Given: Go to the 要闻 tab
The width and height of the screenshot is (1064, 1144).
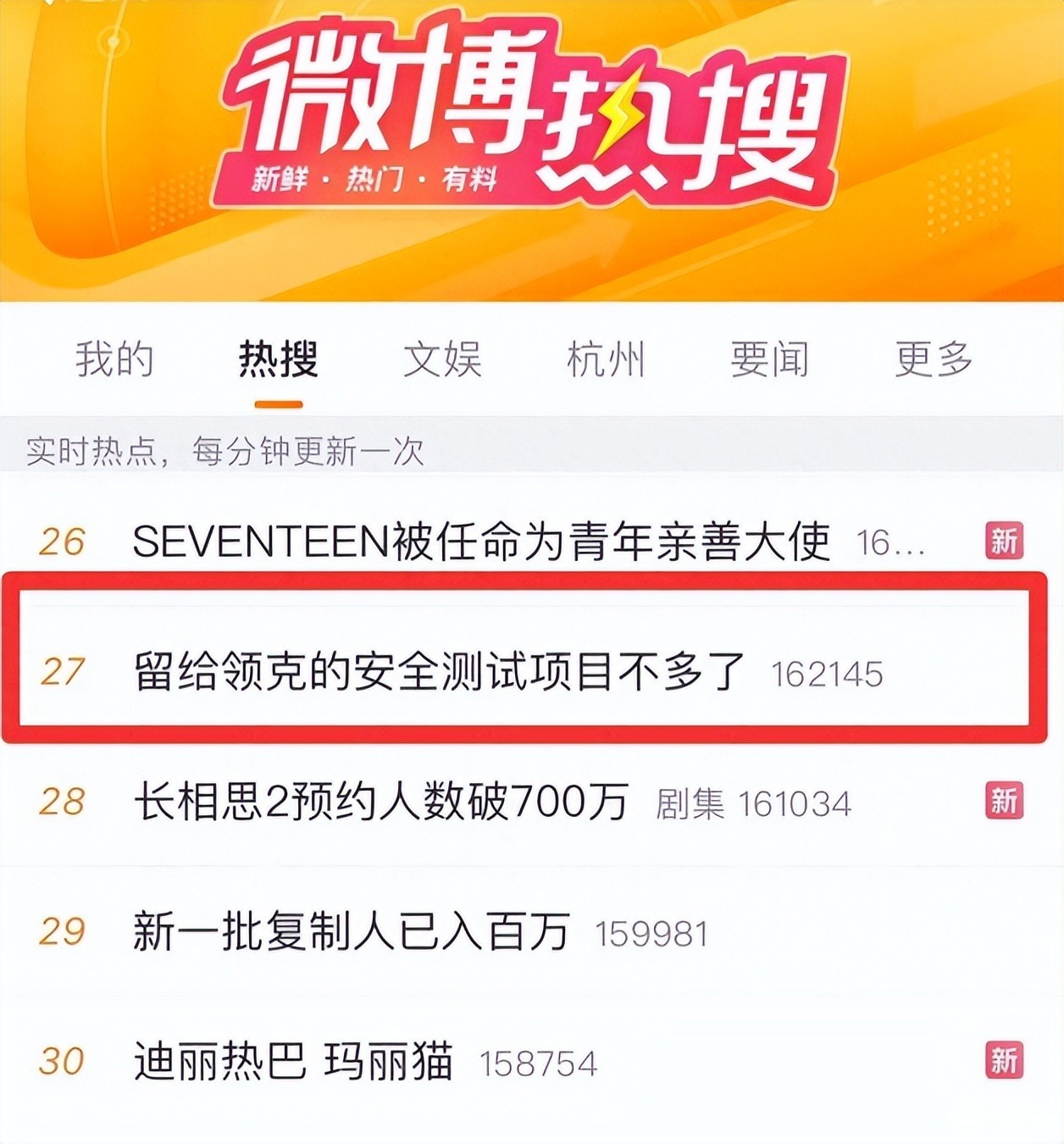Looking at the screenshot, I should tap(769, 359).
